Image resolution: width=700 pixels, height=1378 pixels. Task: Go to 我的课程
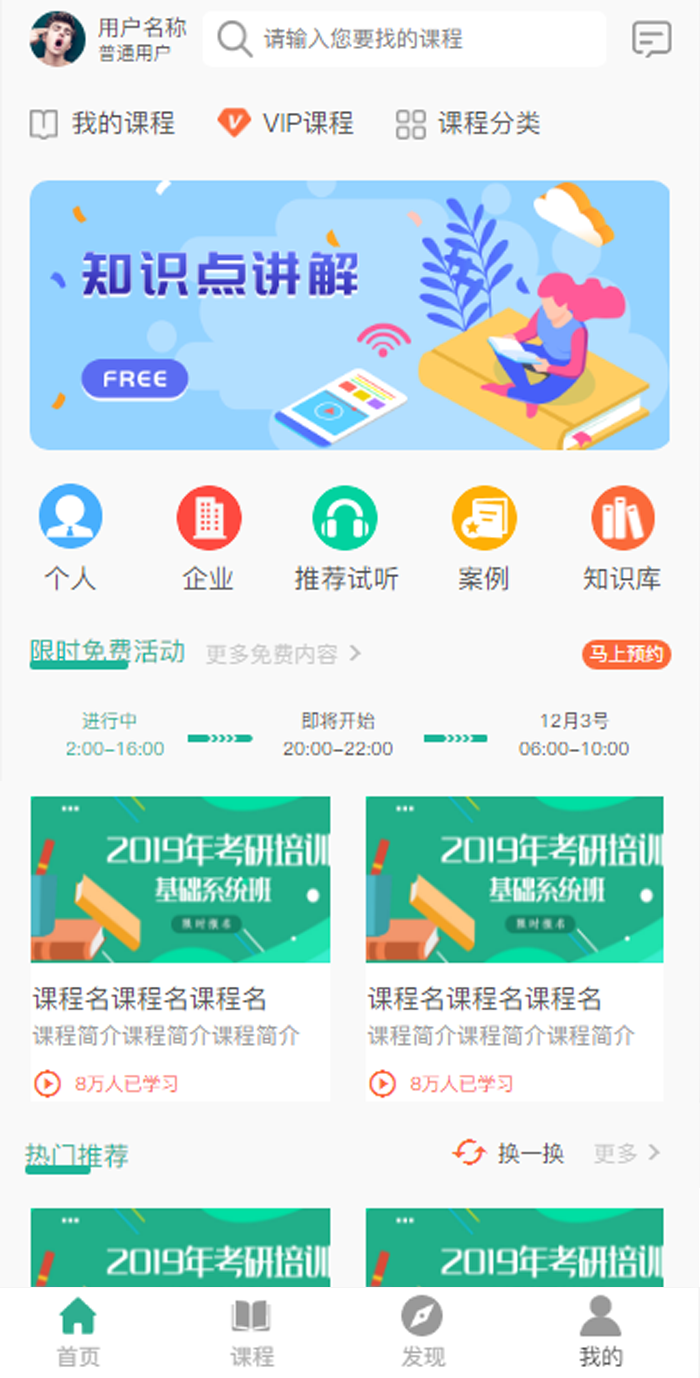click(x=102, y=124)
